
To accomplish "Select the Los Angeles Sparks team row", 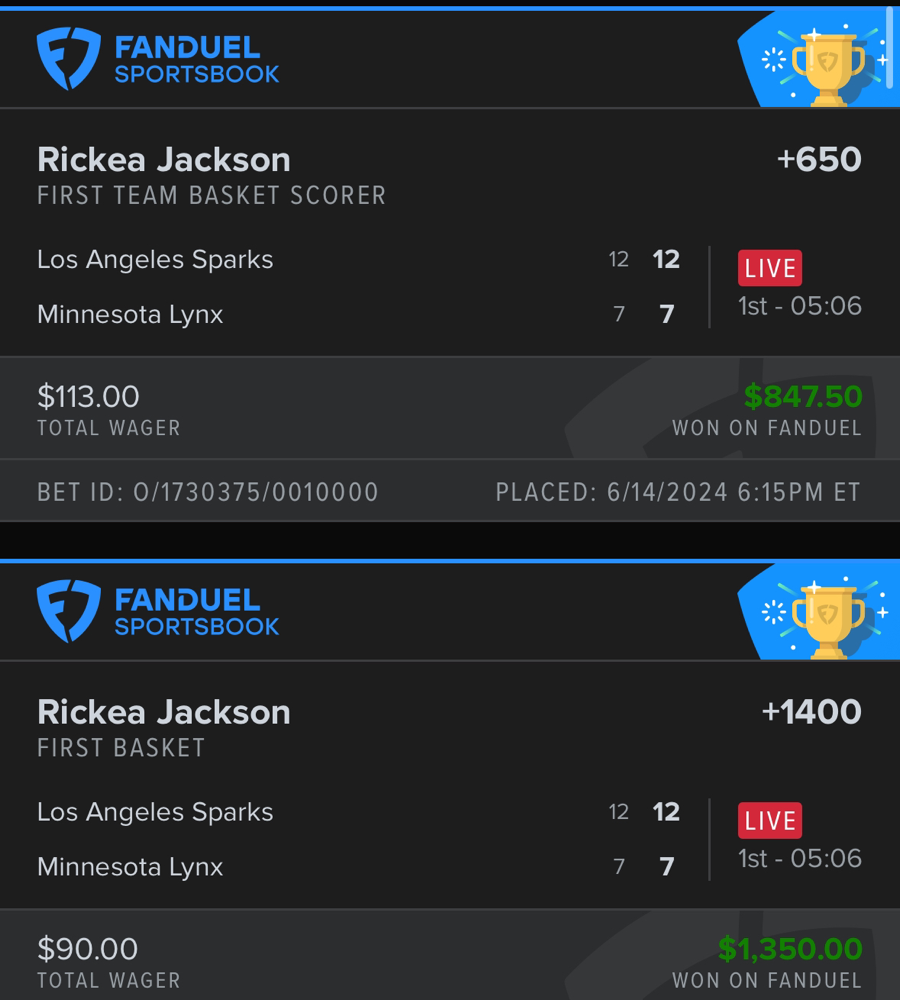I will click(154, 259).
